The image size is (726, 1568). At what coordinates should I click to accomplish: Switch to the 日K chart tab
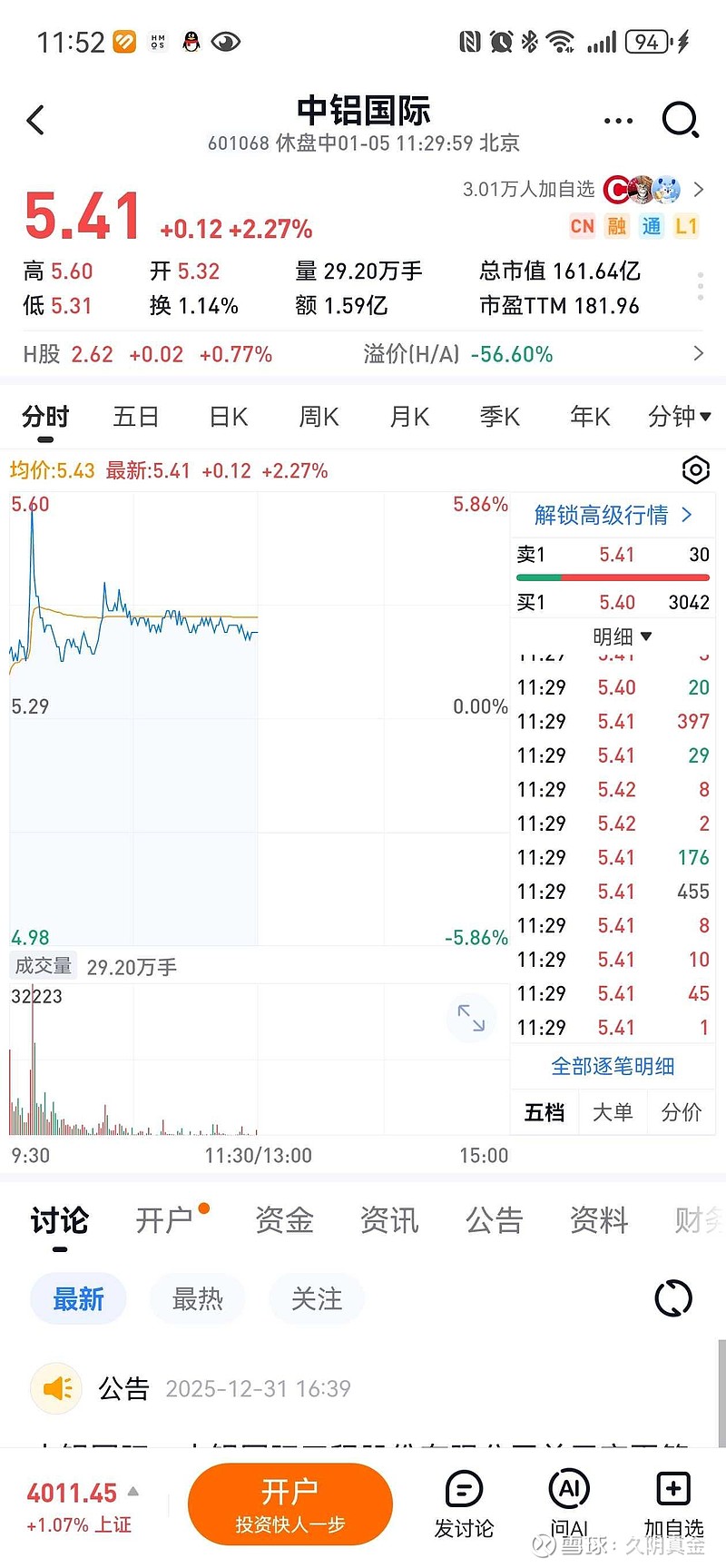click(x=226, y=416)
